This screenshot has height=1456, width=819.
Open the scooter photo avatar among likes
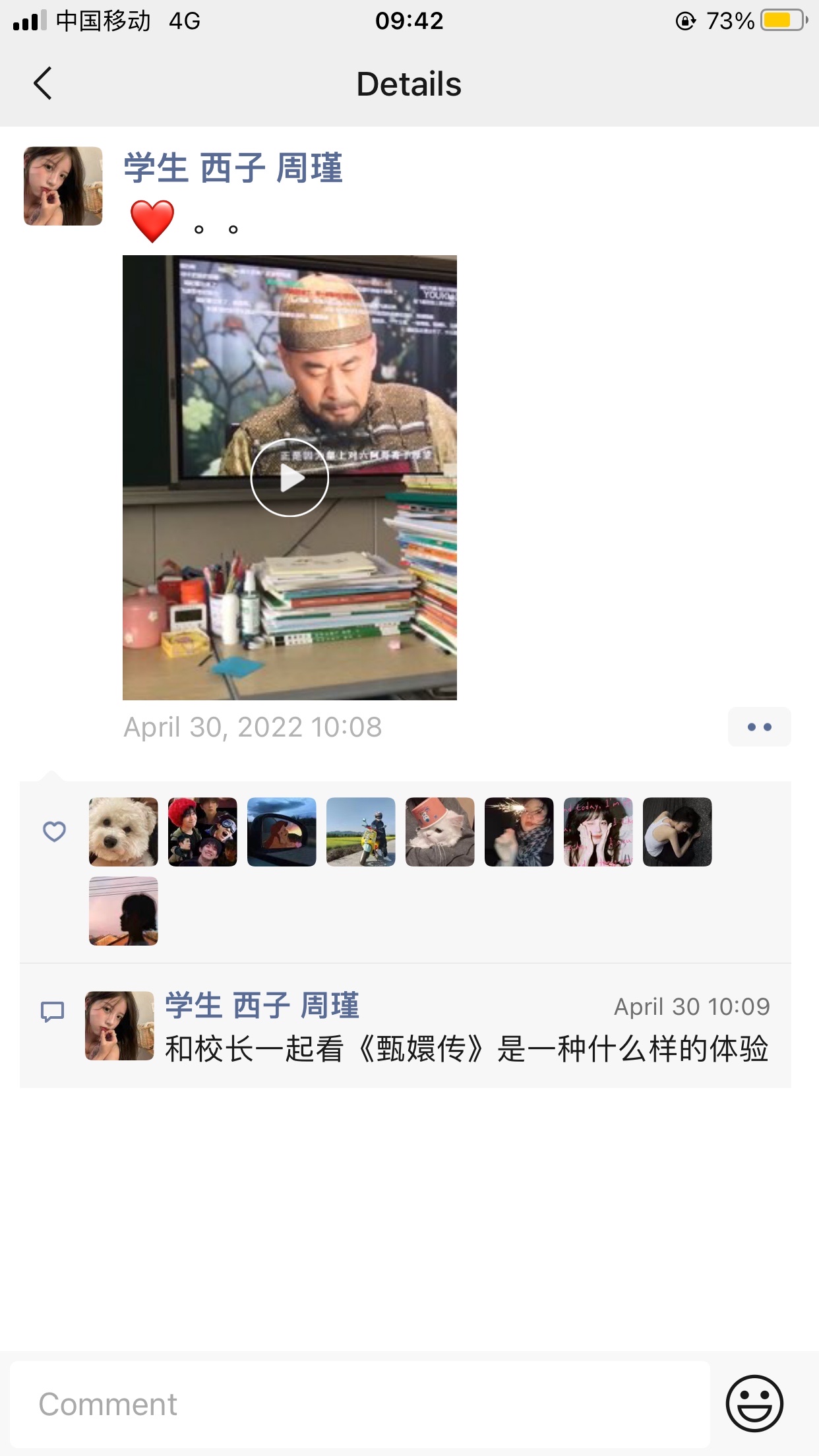(x=361, y=832)
